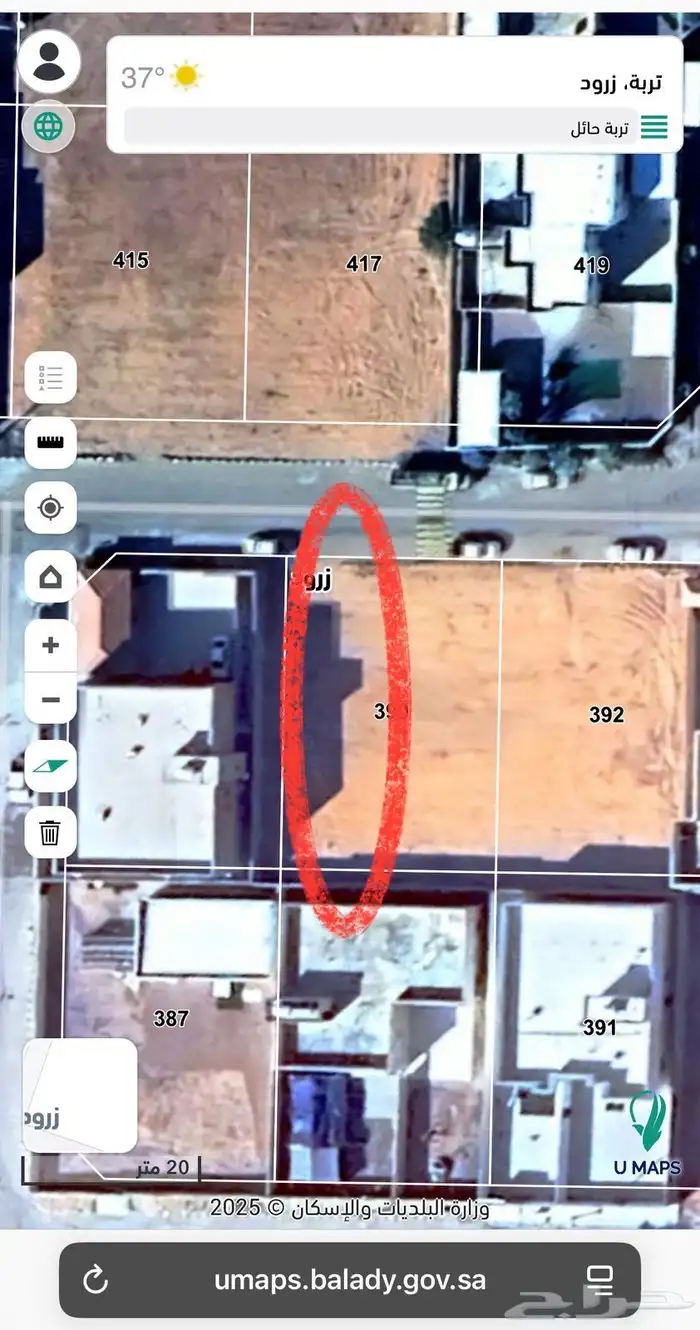Select the green drawing tool
Screen dimensions: 700x1330
[x=51, y=767]
